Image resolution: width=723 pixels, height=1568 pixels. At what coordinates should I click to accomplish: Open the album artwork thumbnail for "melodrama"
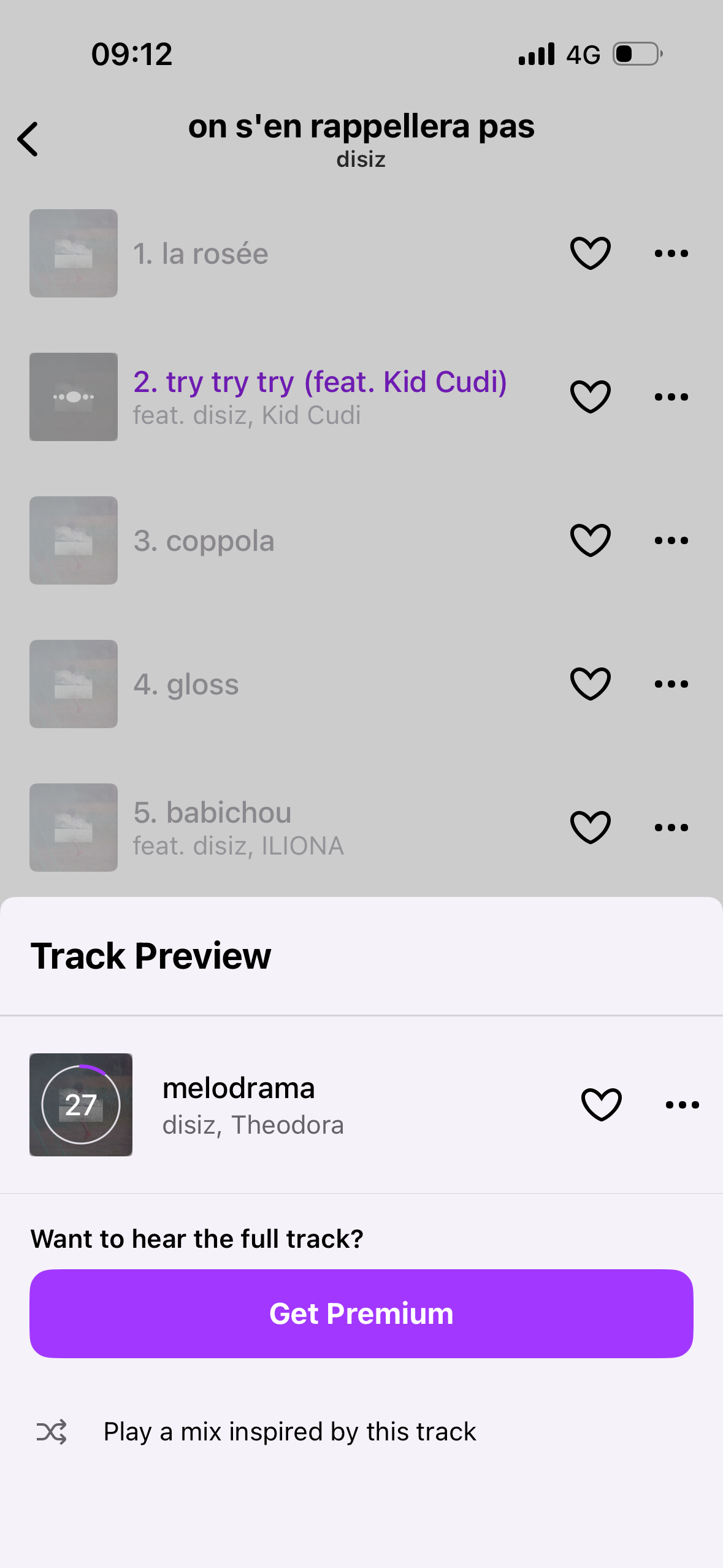point(80,1104)
